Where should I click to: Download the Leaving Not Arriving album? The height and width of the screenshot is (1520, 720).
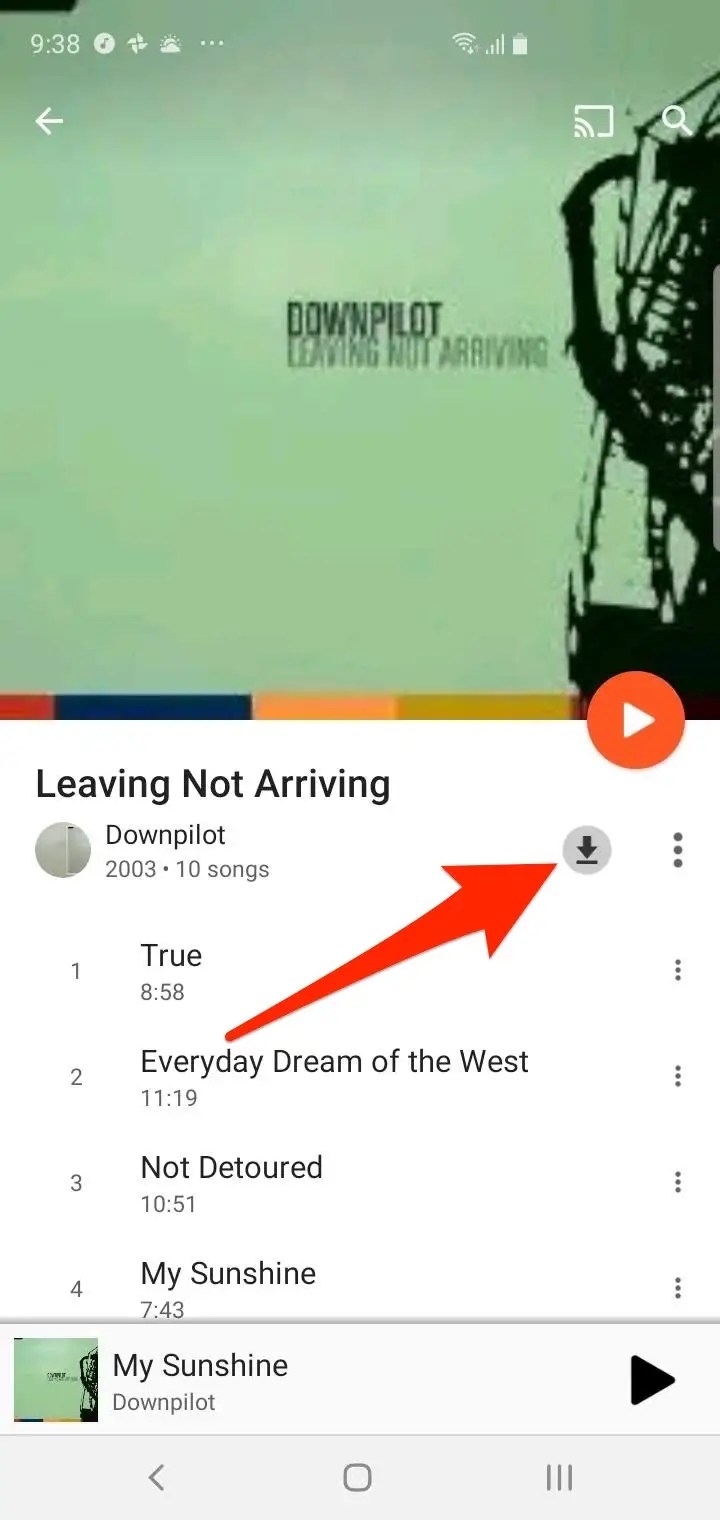point(587,850)
